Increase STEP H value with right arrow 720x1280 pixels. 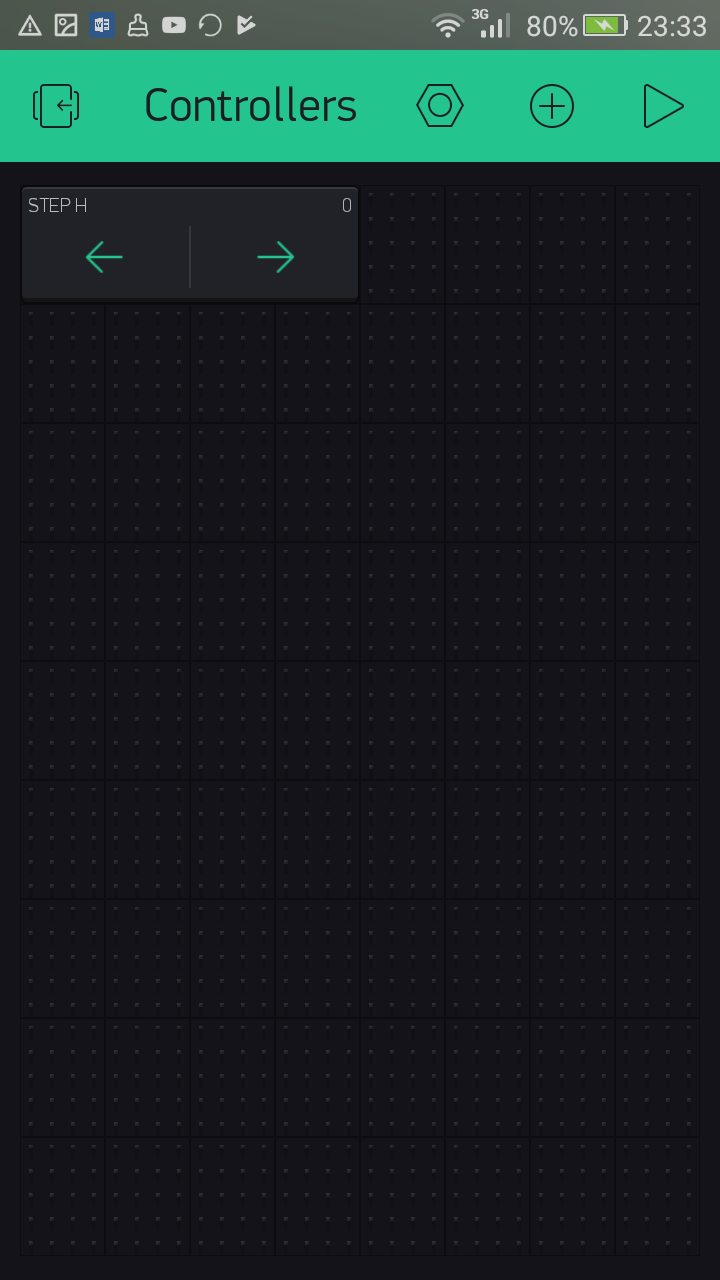pos(276,257)
